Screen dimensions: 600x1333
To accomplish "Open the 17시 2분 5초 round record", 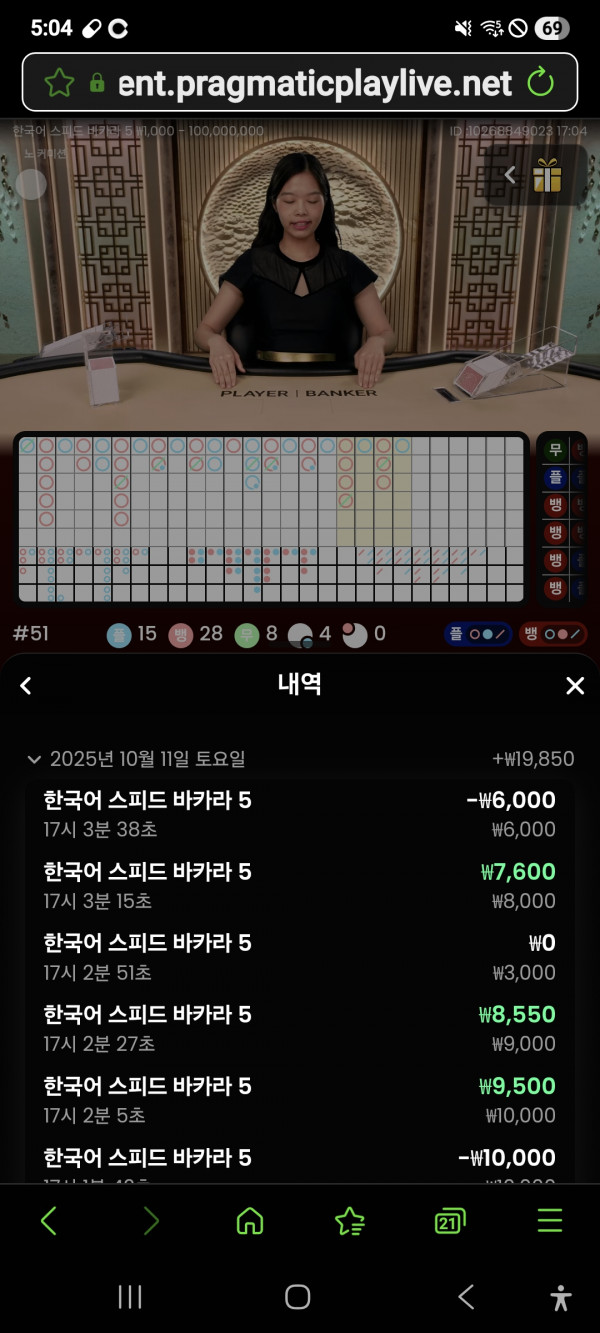I will [300, 1100].
